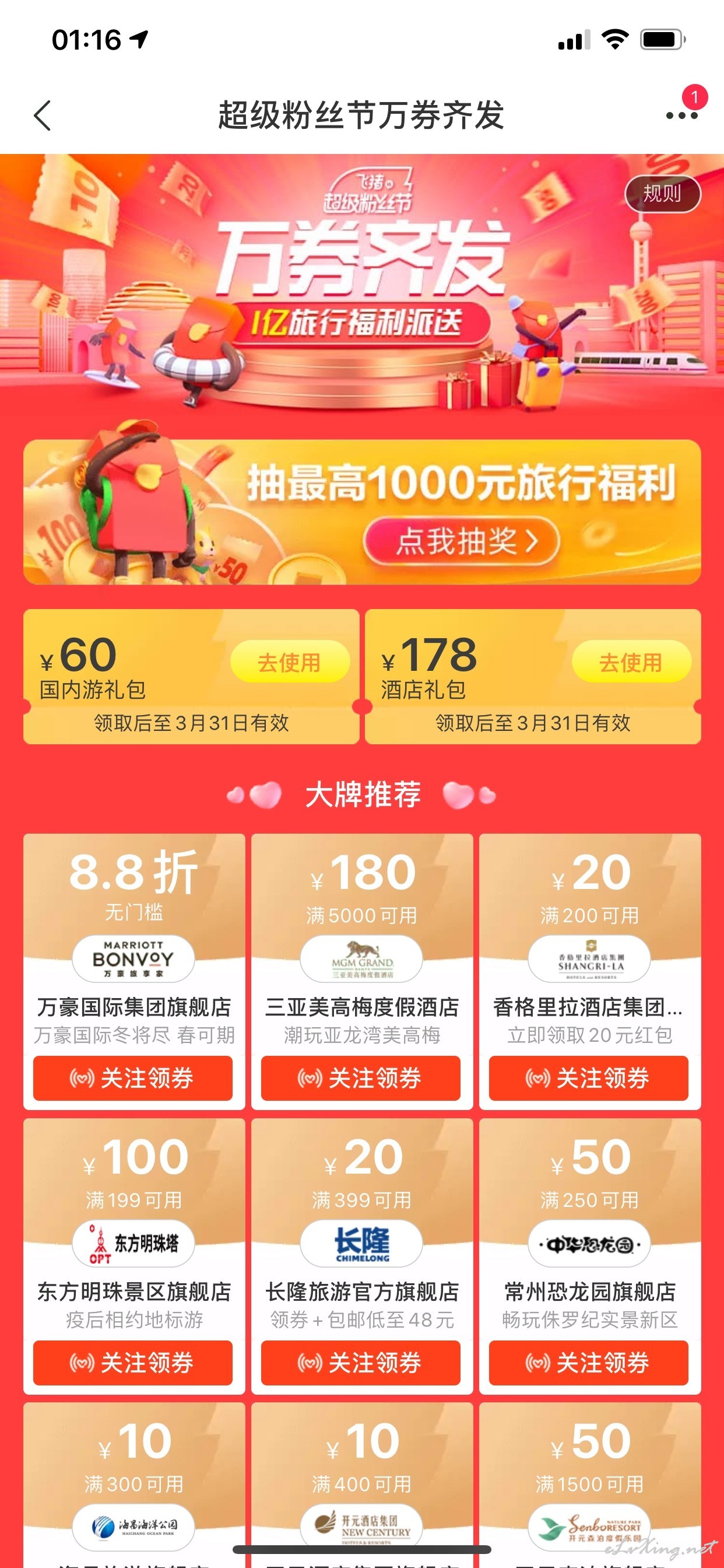Viewport: 724px width, 1568px height.
Task: Open the ¥50 满1500可用 Senbo Resort card
Action: tap(589, 1485)
